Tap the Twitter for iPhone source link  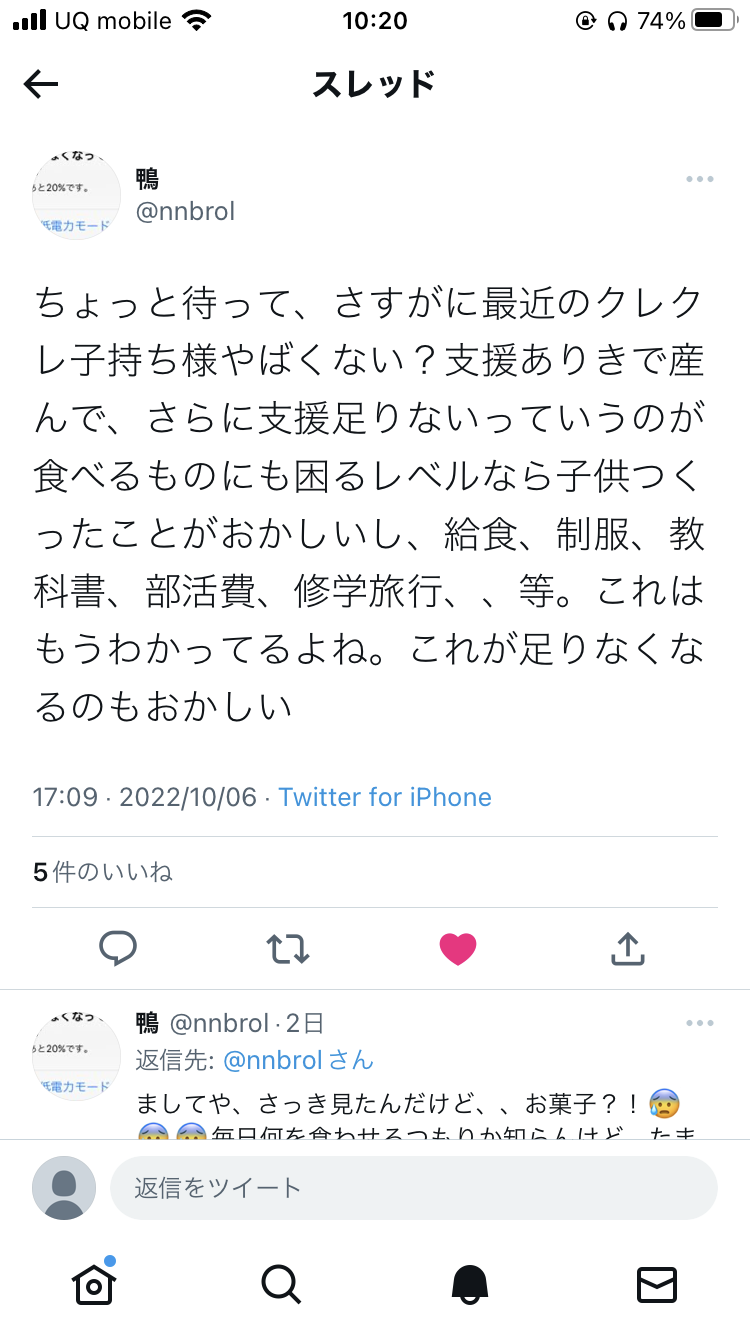(385, 797)
